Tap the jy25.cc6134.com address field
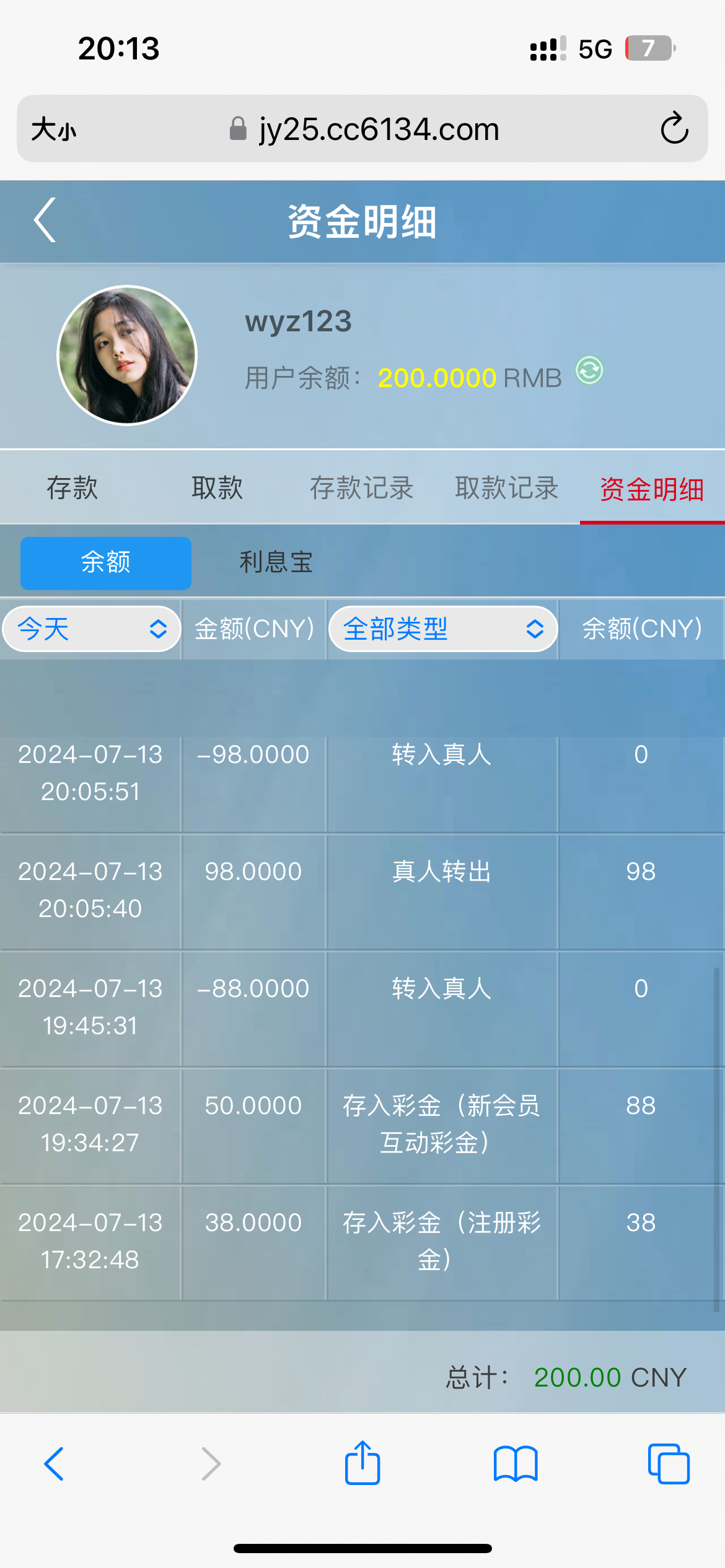This screenshot has height=1568, width=725. point(378,129)
